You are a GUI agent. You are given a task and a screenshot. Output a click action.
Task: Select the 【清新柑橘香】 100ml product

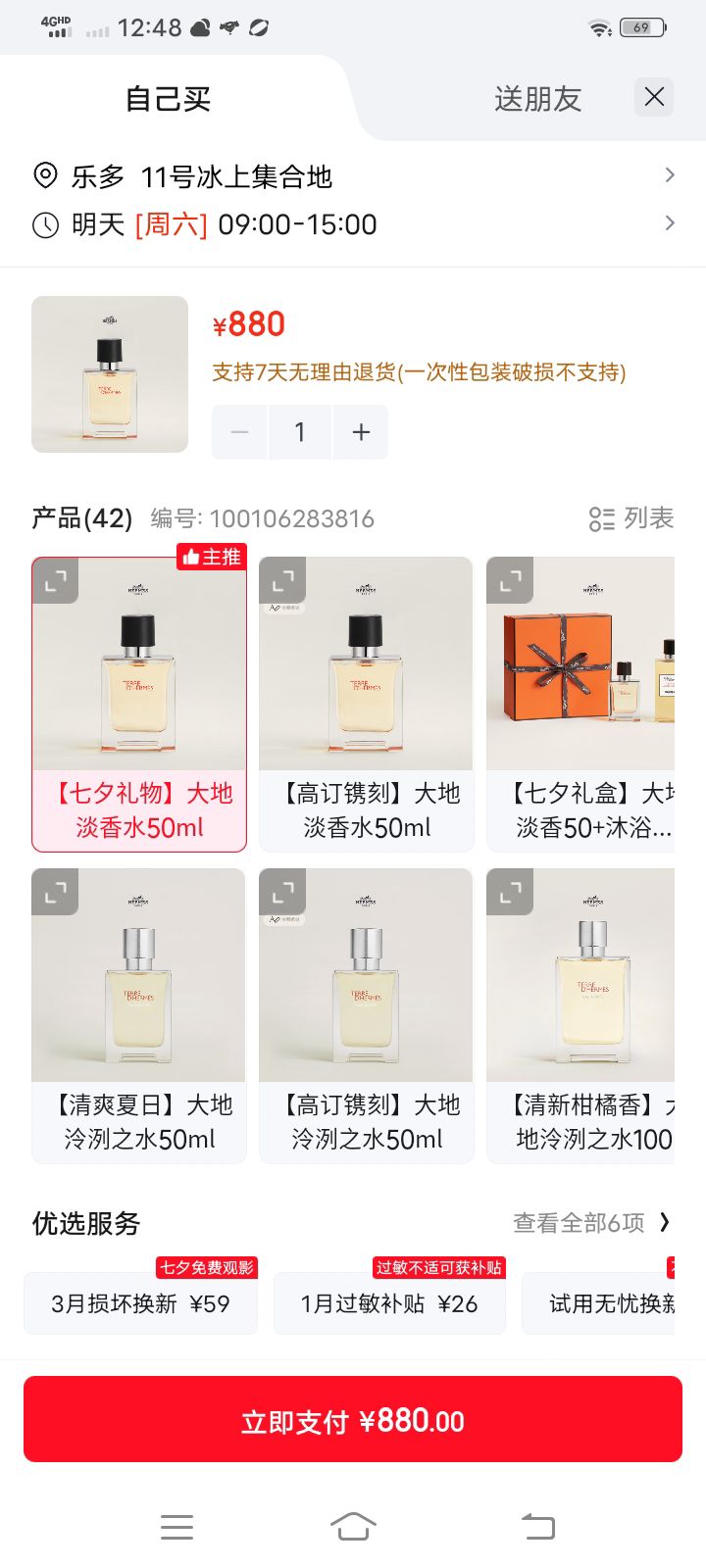[580, 1016]
